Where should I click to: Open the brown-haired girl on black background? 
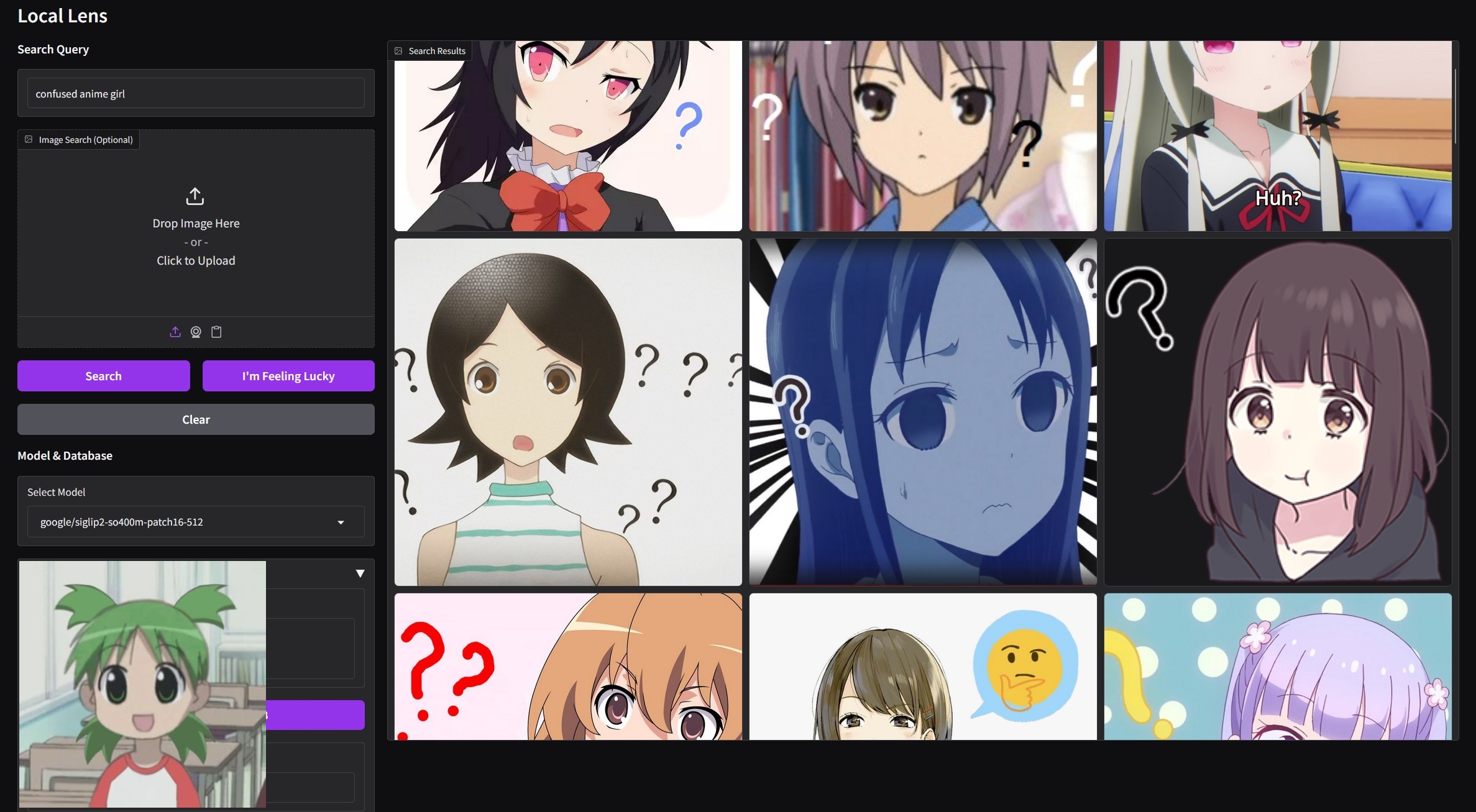click(x=1277, y=412)
